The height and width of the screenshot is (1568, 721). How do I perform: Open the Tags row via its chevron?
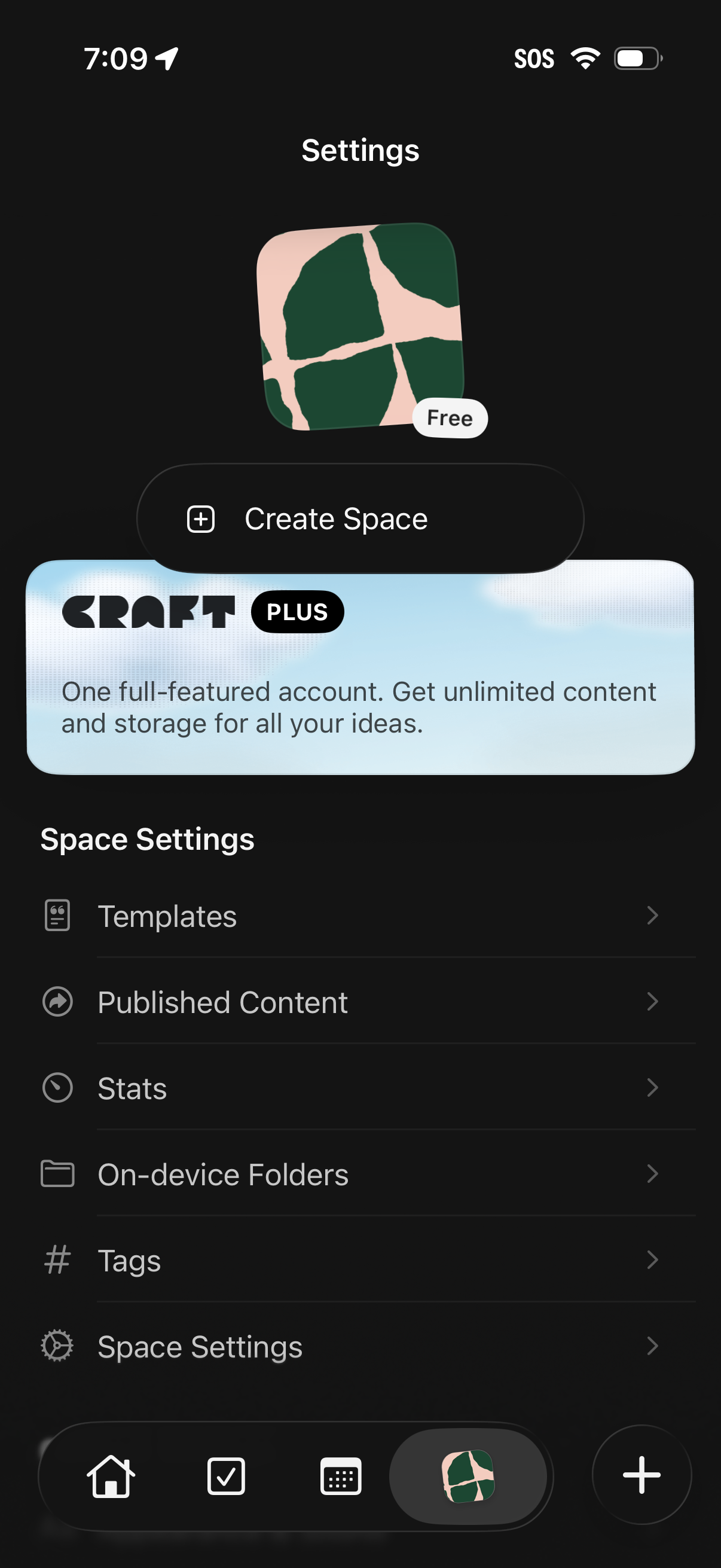[653, 1261]
